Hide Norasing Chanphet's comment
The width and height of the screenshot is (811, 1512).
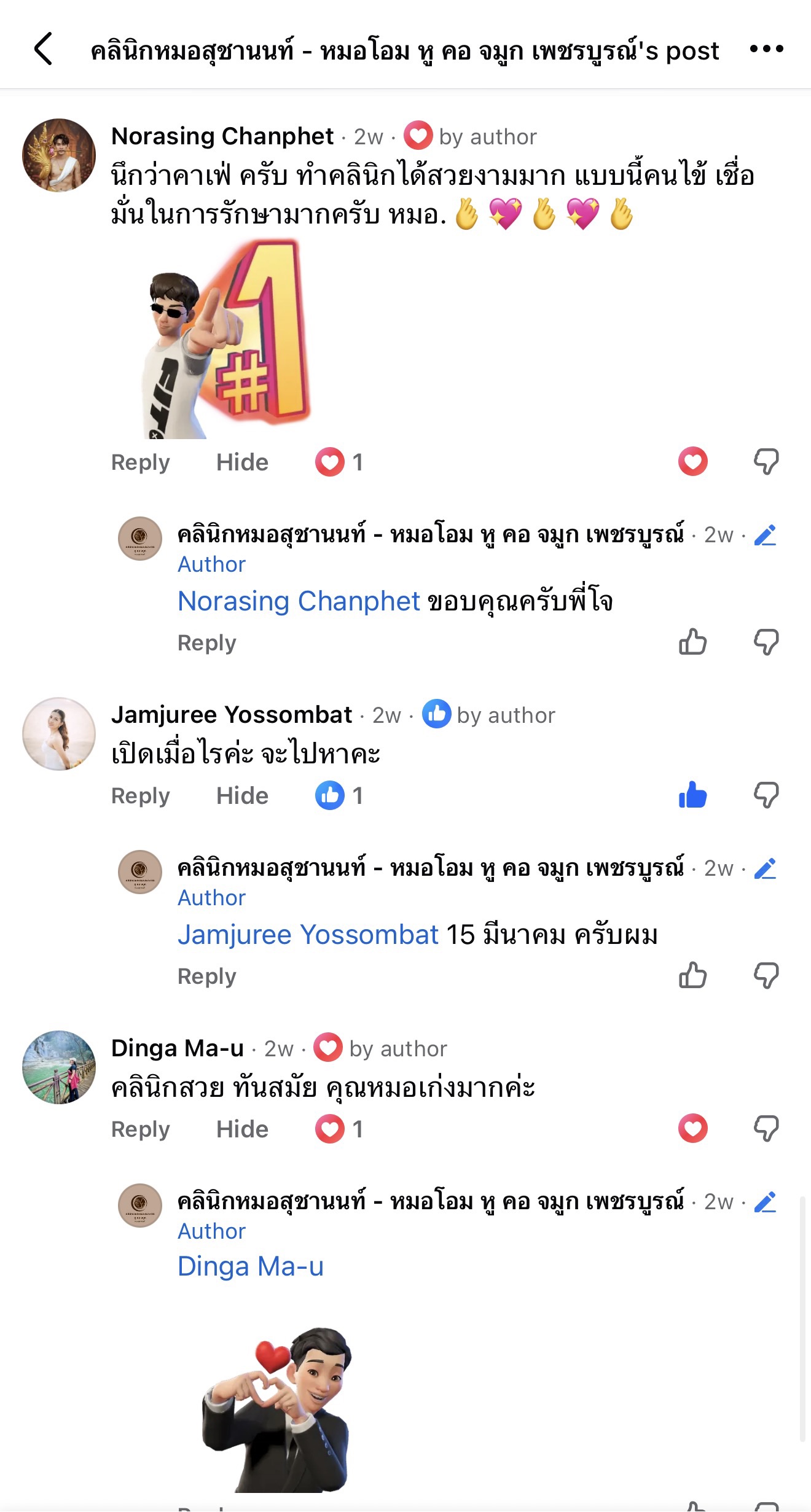click(242, 462)
